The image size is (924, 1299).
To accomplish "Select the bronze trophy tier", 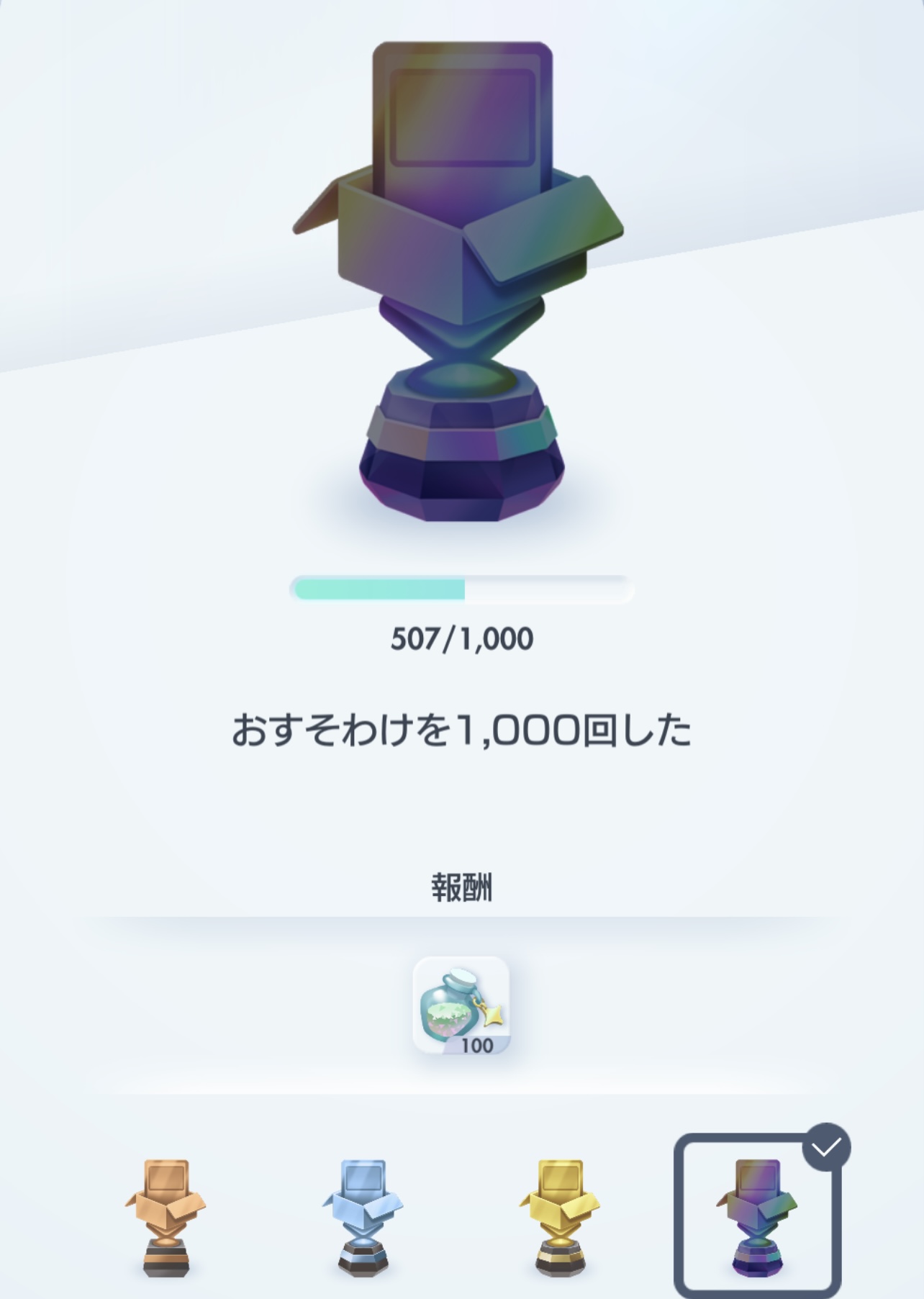I will 166,1216.
